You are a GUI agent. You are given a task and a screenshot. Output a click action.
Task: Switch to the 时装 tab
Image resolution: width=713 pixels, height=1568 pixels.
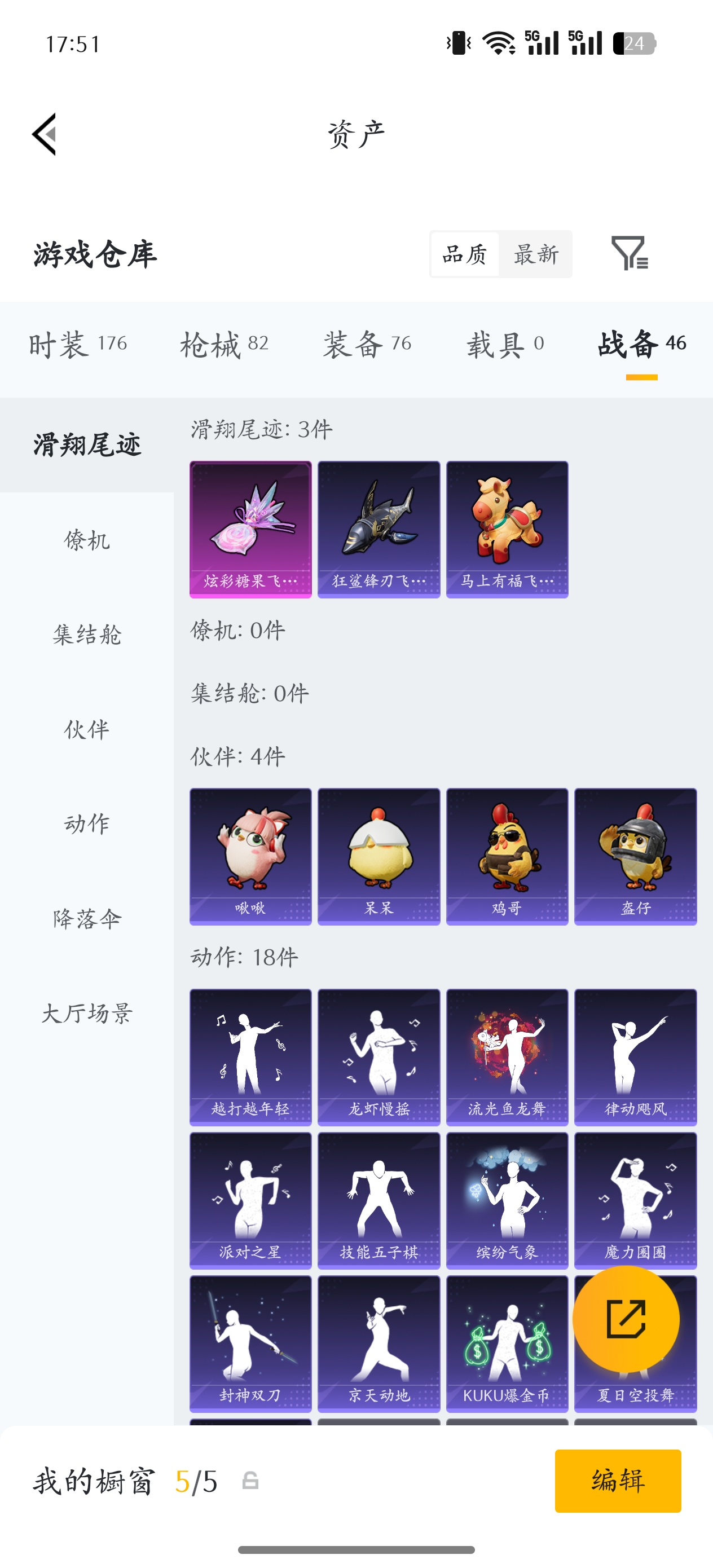pyautogui.click(x=77, y=345)
